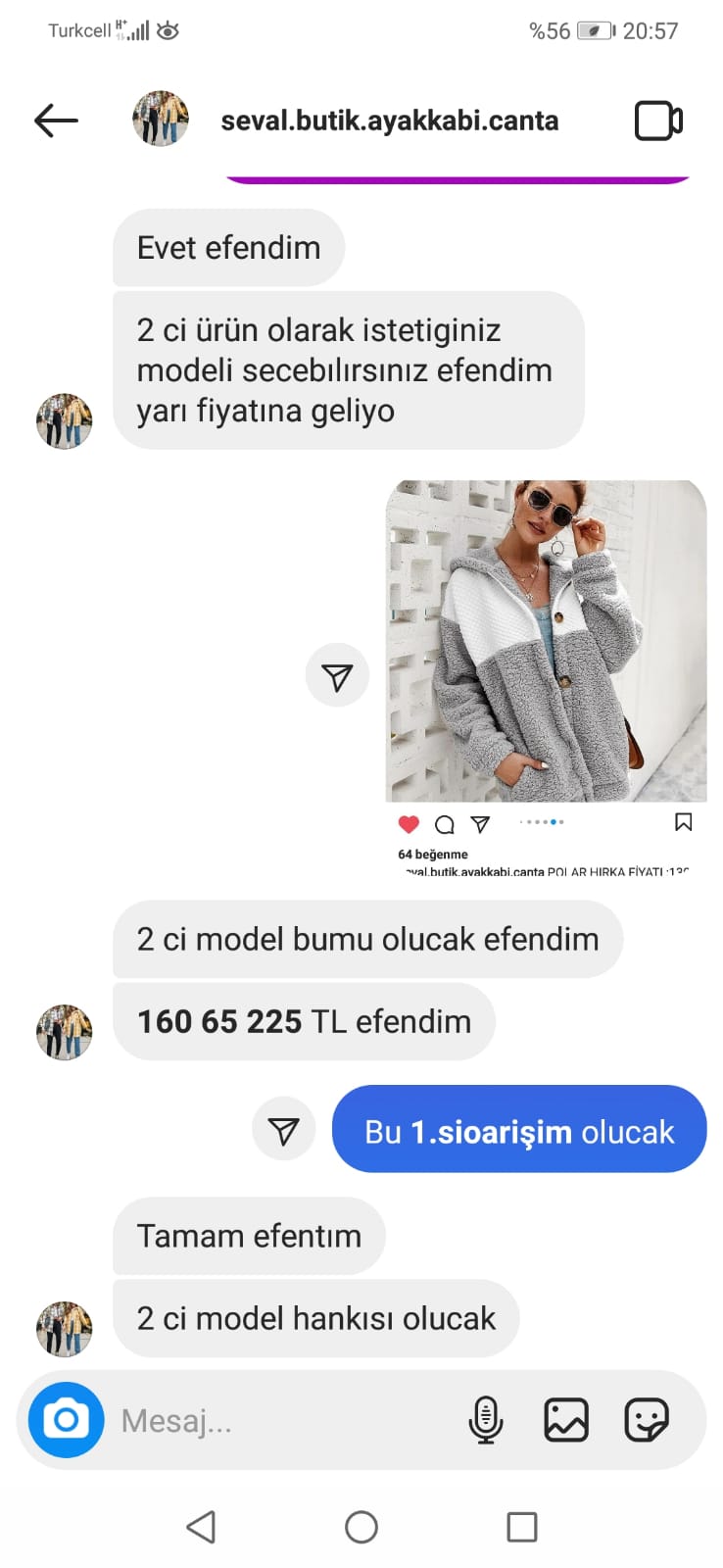
Task: Focus the Mesaj... text field
Action: (x=284, y=1420)
